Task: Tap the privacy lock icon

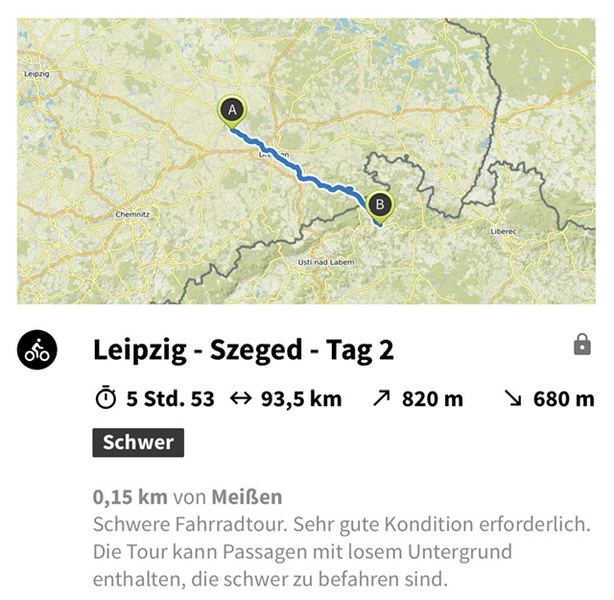Action: [x=582, y=345]
